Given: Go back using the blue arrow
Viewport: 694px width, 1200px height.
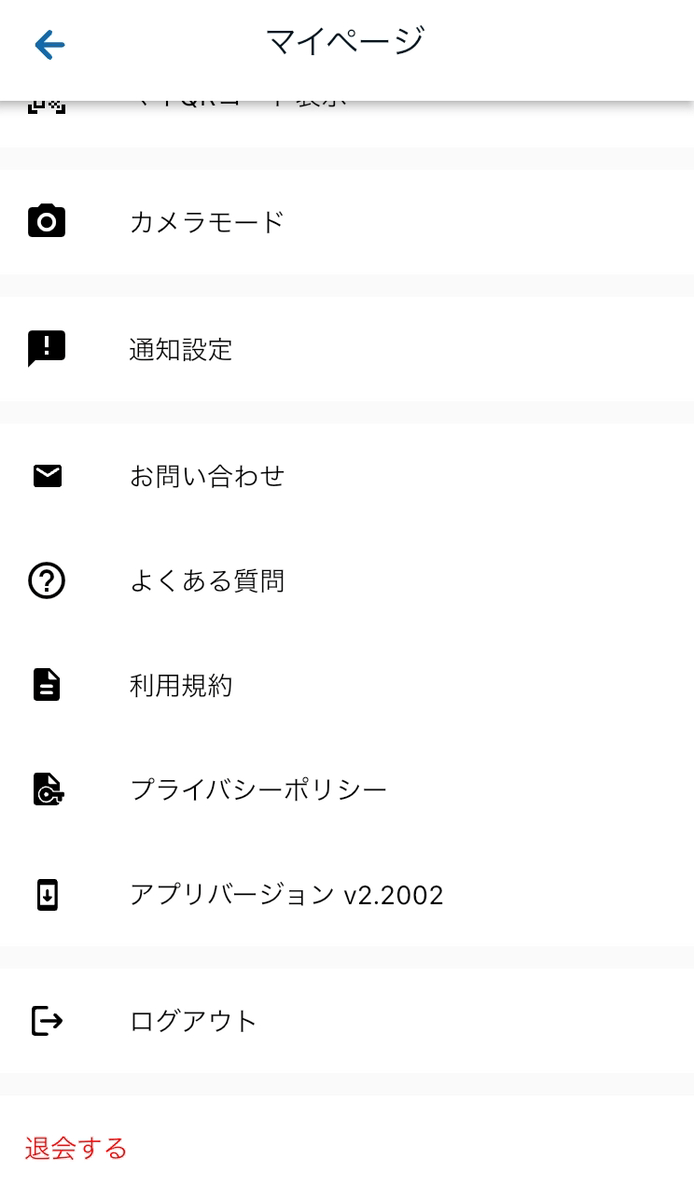Looking at the screenshot, I should point(49,44).
